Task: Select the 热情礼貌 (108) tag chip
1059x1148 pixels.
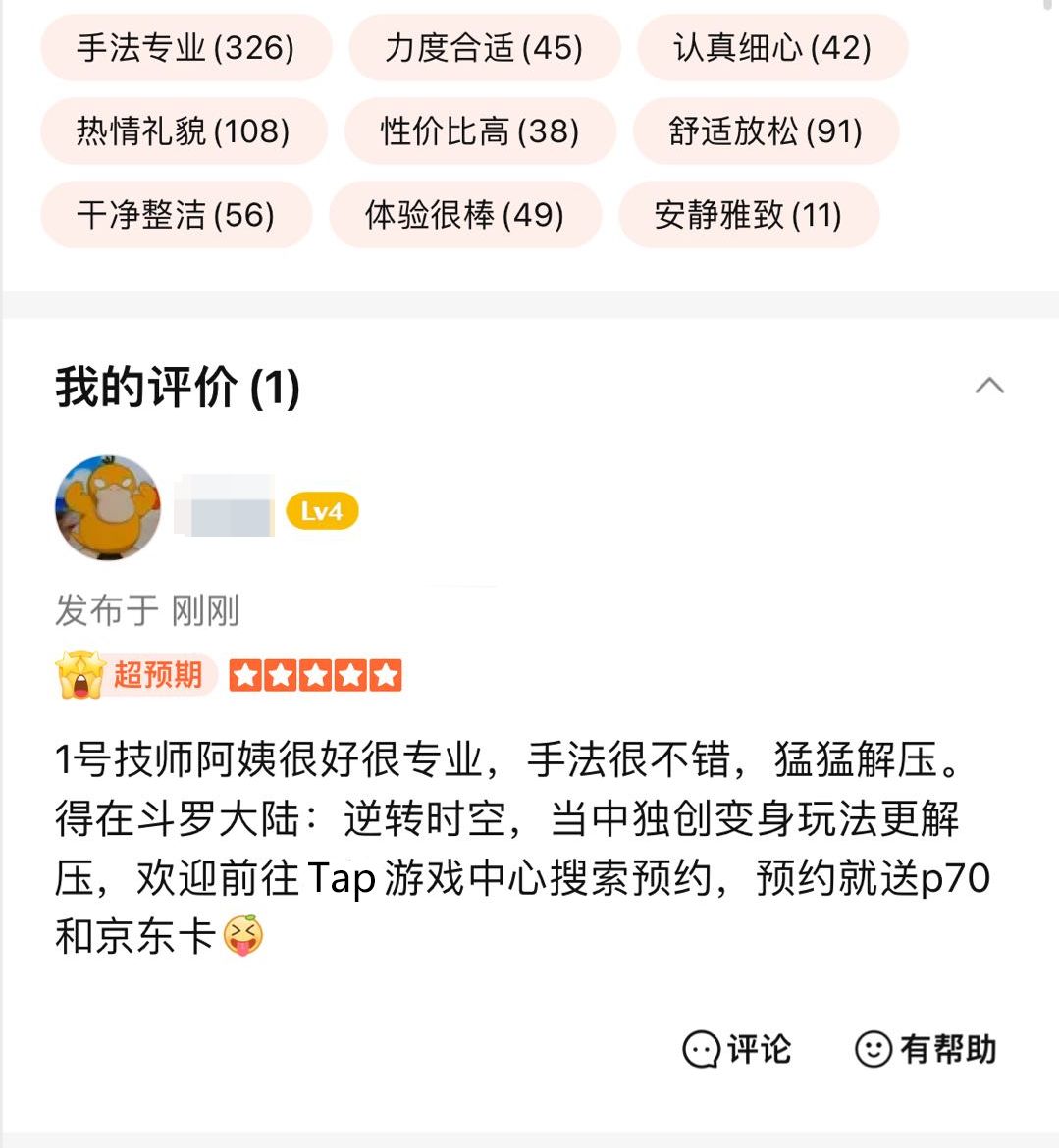Action: 182,131
